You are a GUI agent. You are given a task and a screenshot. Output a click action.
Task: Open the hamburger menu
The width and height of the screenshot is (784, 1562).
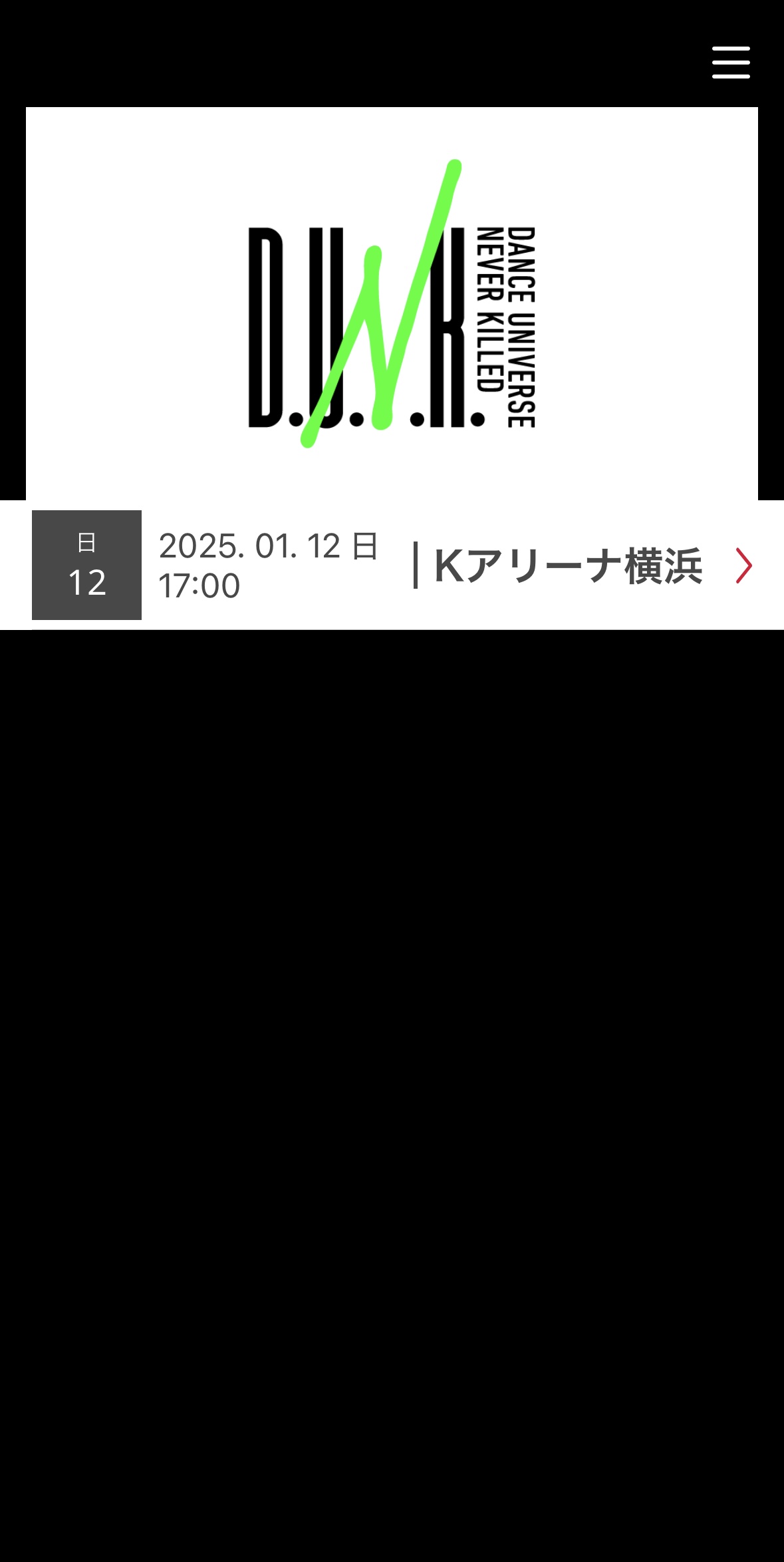tap(731, 63)
